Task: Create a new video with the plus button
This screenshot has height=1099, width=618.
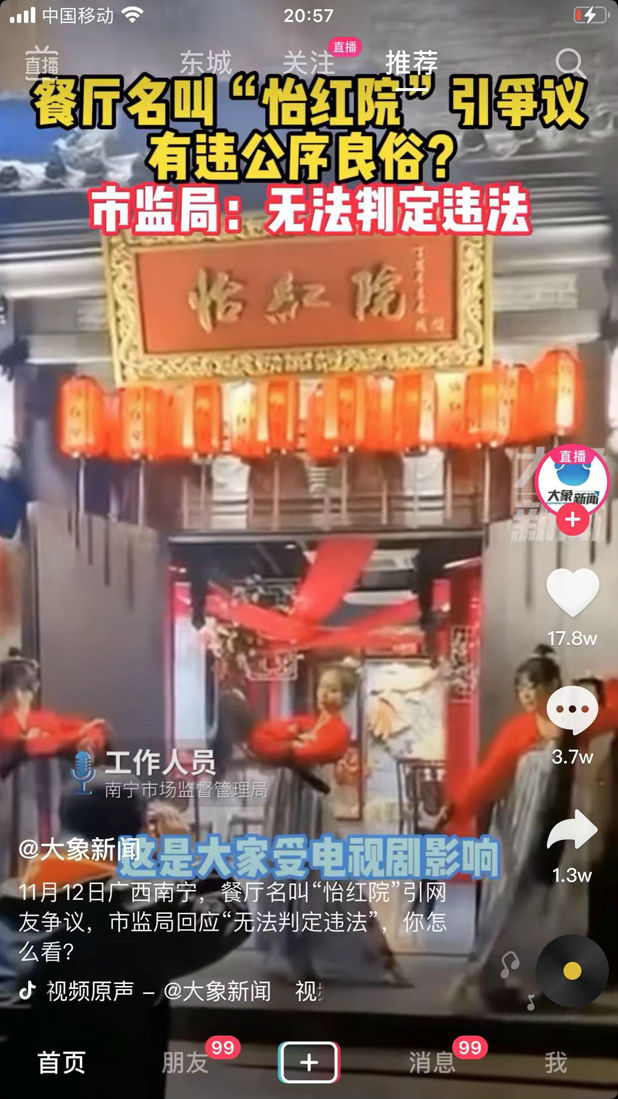Action: [x=309, y=1063]
